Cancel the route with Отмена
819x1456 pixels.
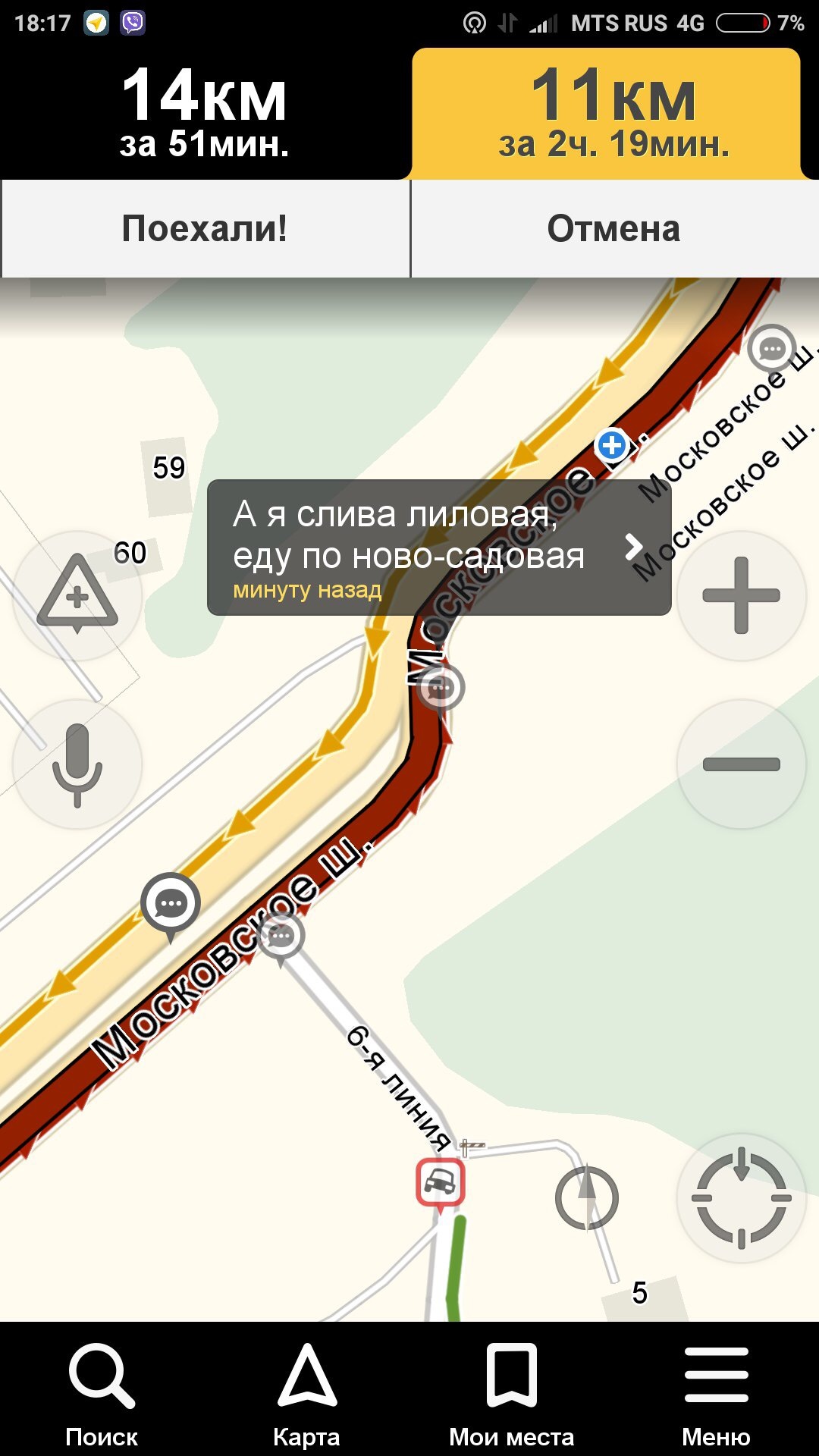(x=614, y=228)
